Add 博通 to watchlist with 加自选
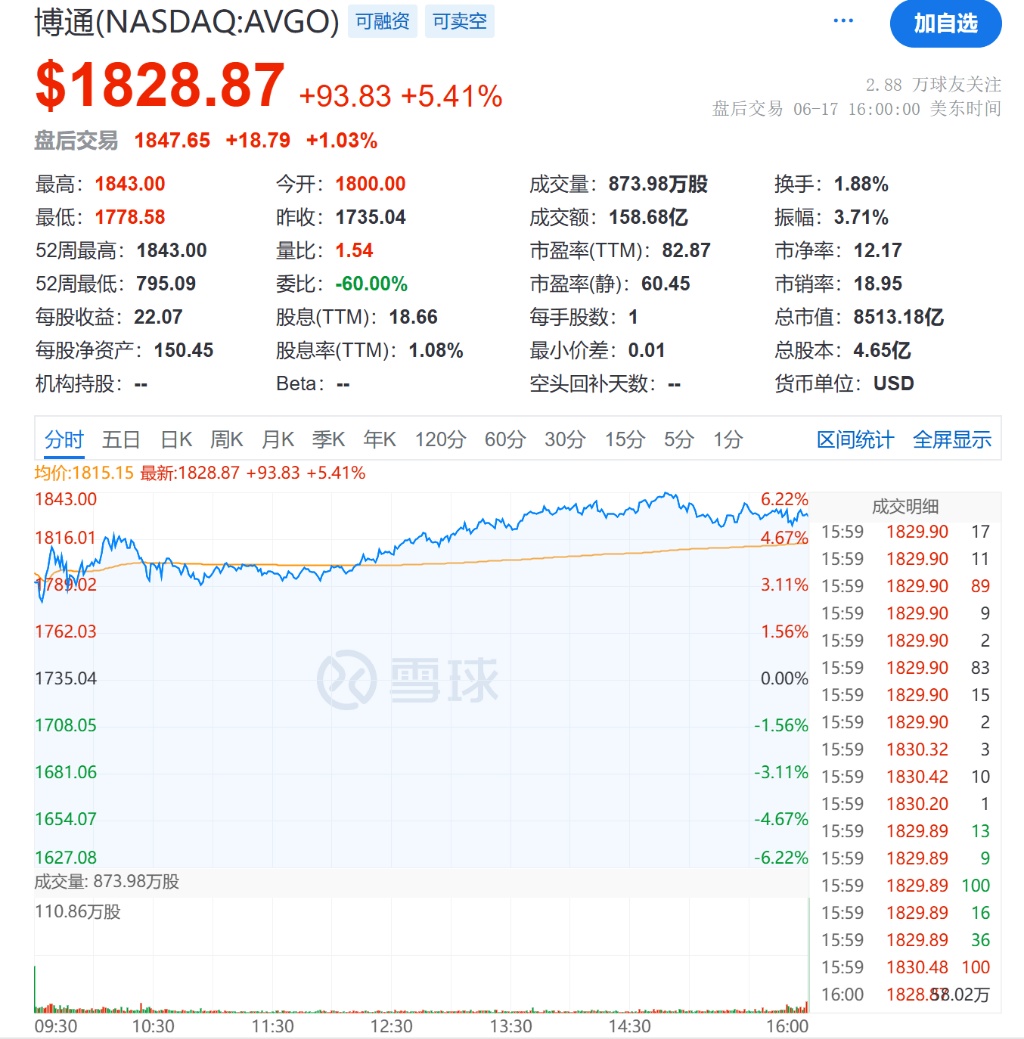The width and height of the screenshot is (1024, 1039). [945, 24]
